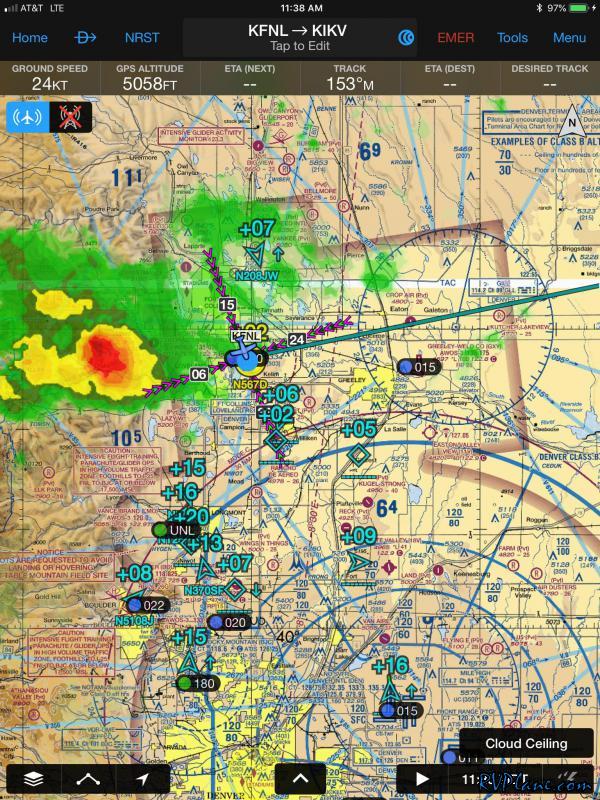Open the main Menu
Viewport: 600px width, 800px height.
point(569,37)
